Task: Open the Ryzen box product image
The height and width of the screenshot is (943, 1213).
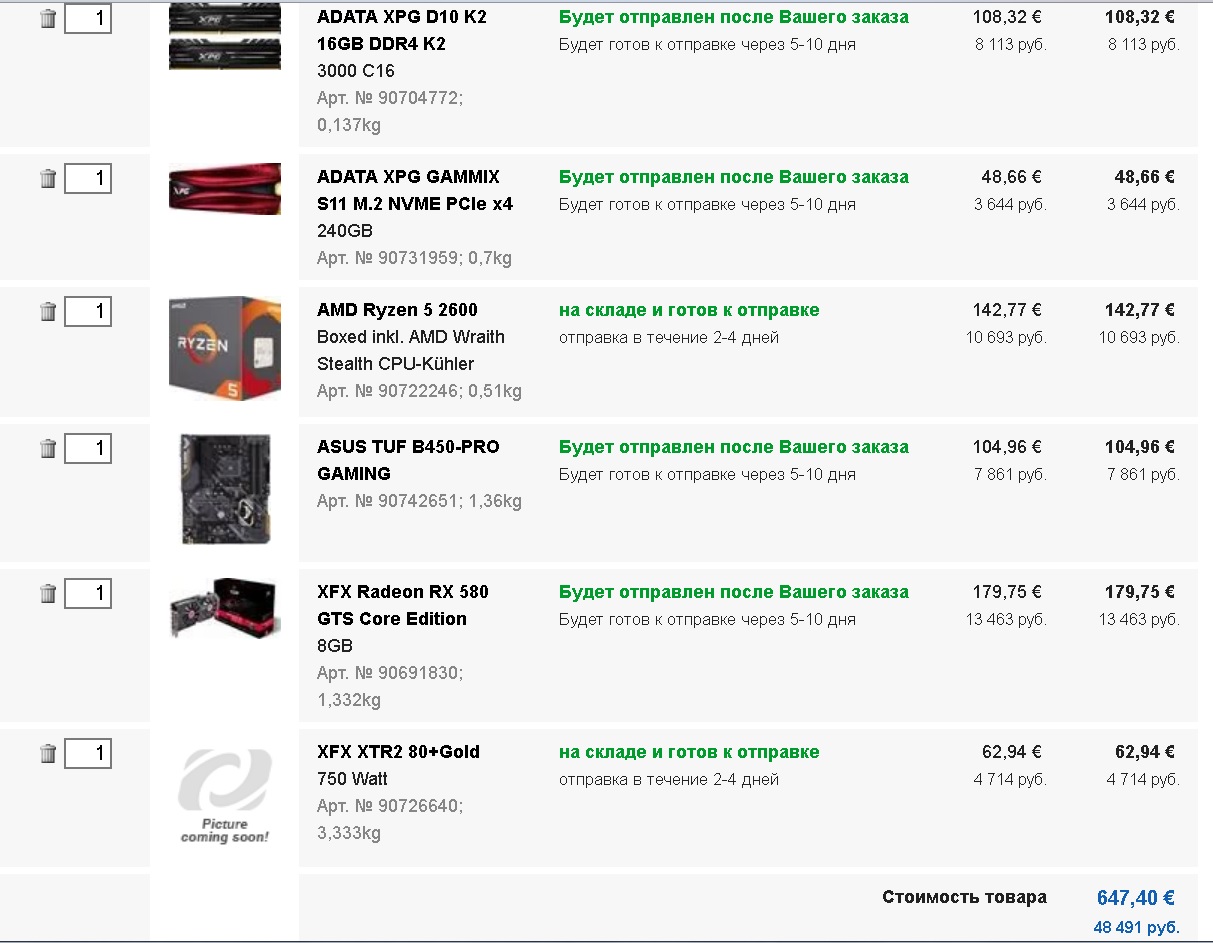Action: 224,348
